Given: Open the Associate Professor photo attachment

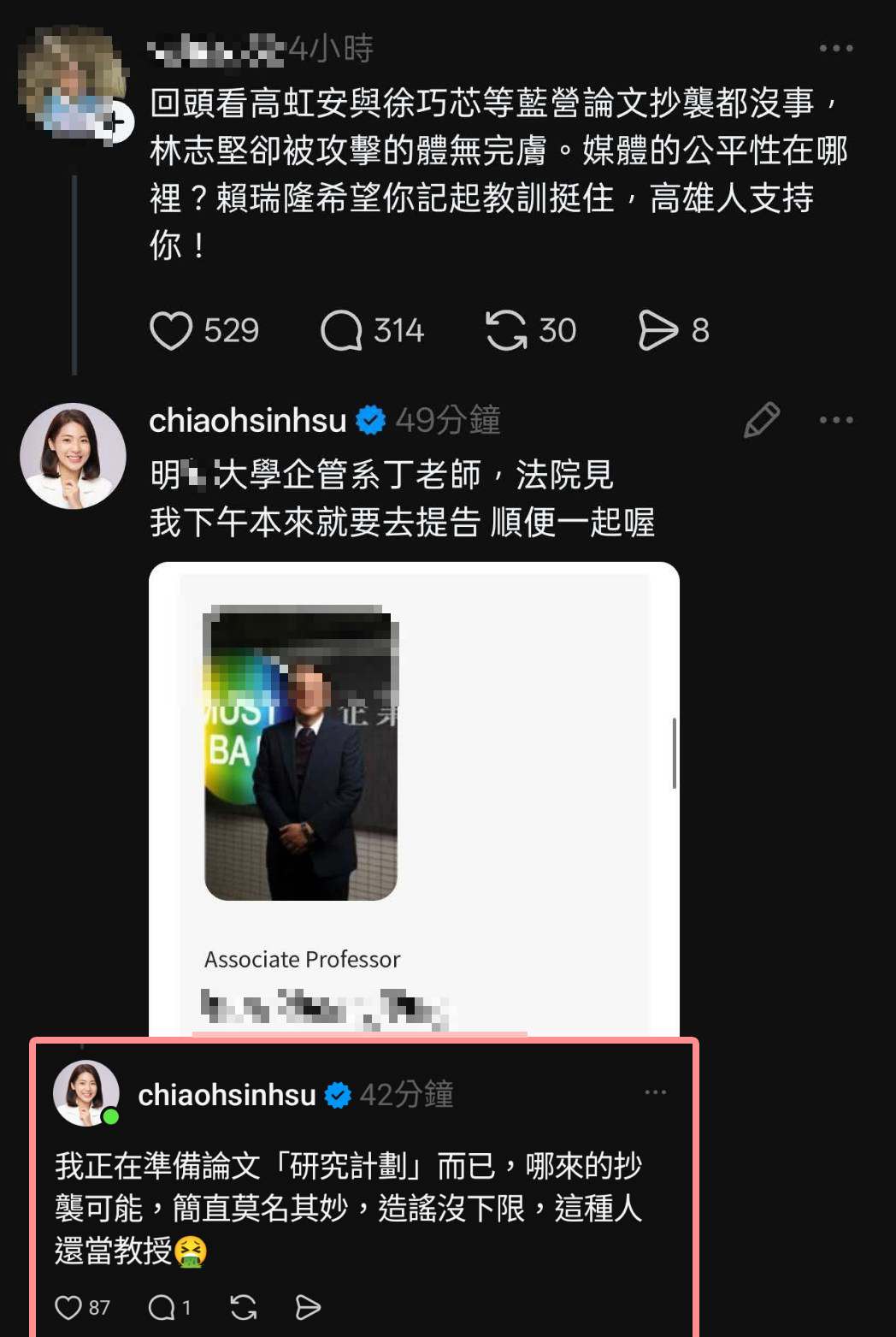Looking at the screenshot, I should pos(299,753).
